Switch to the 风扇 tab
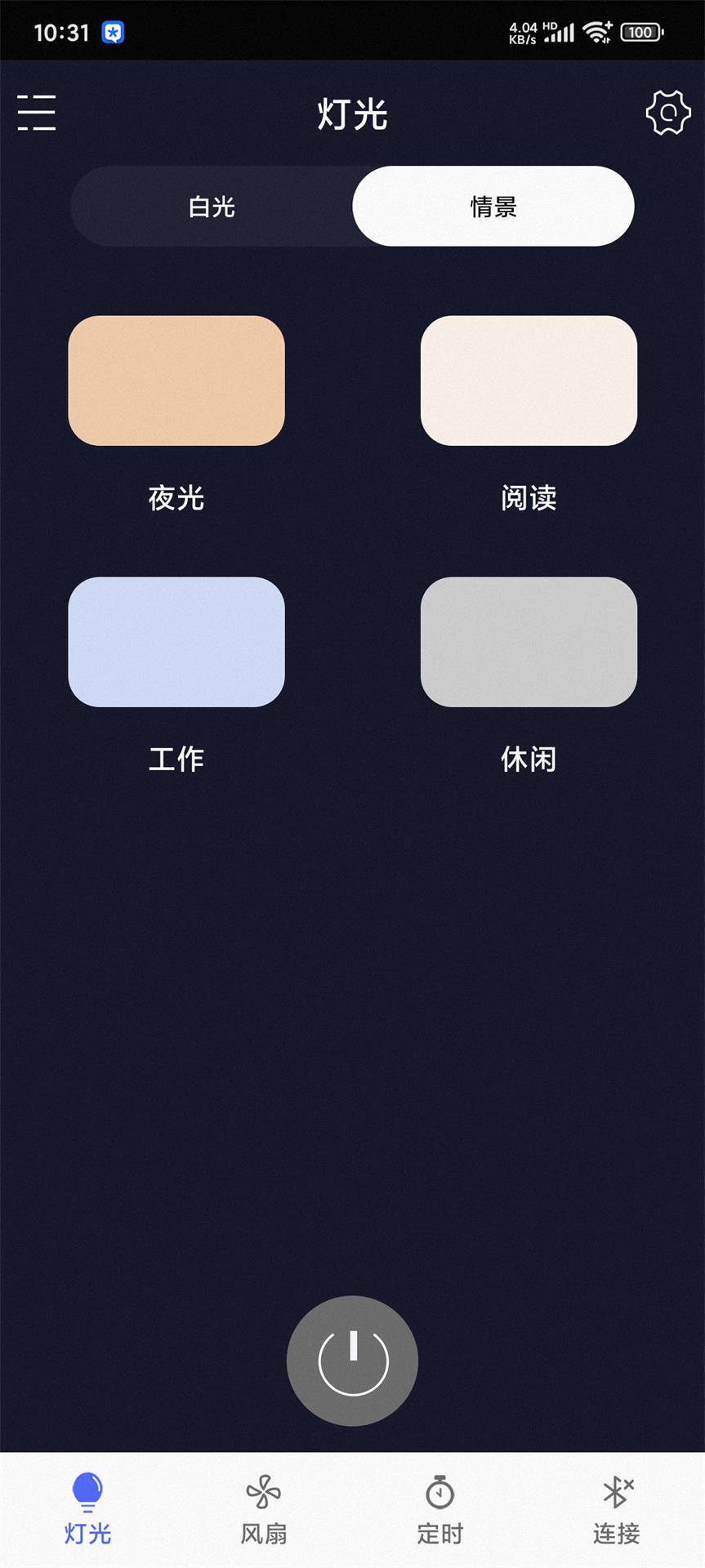This screenshot has width=705, height=1568. 264,1510
